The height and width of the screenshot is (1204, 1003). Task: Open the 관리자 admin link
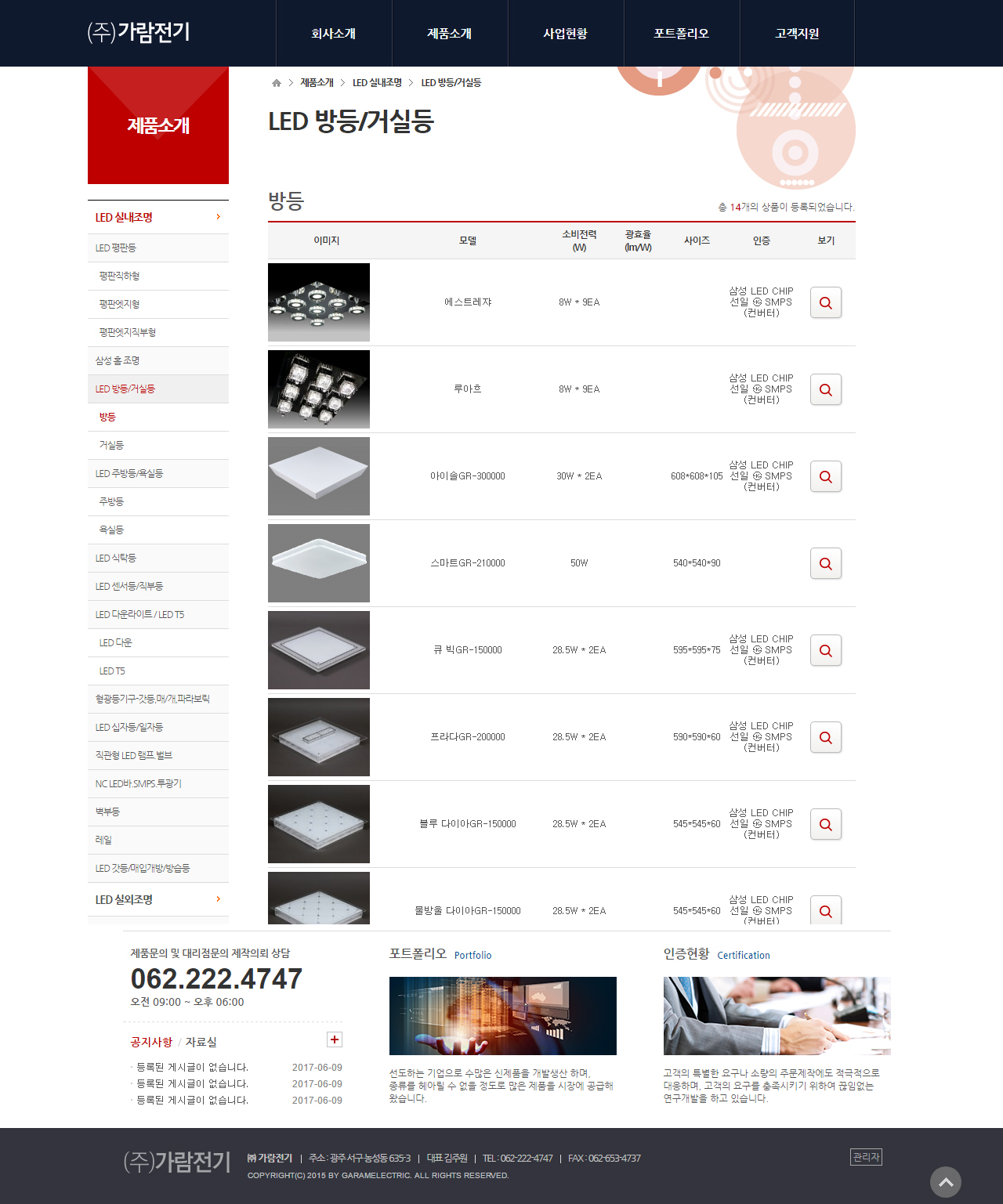[x=866, y=1157]
